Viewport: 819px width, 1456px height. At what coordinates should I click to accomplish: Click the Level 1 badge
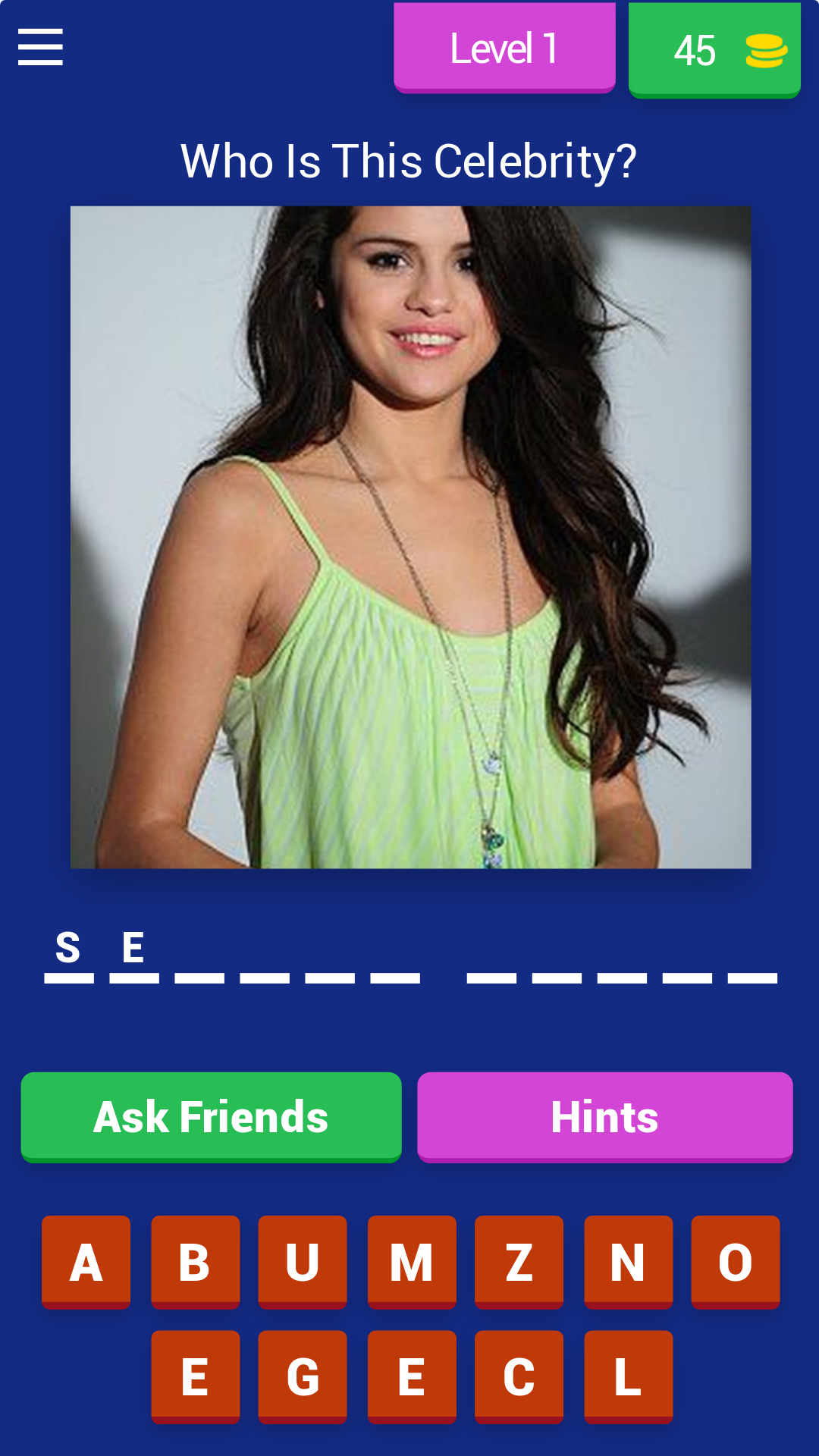pyautogui.click(x=504, y=47)
